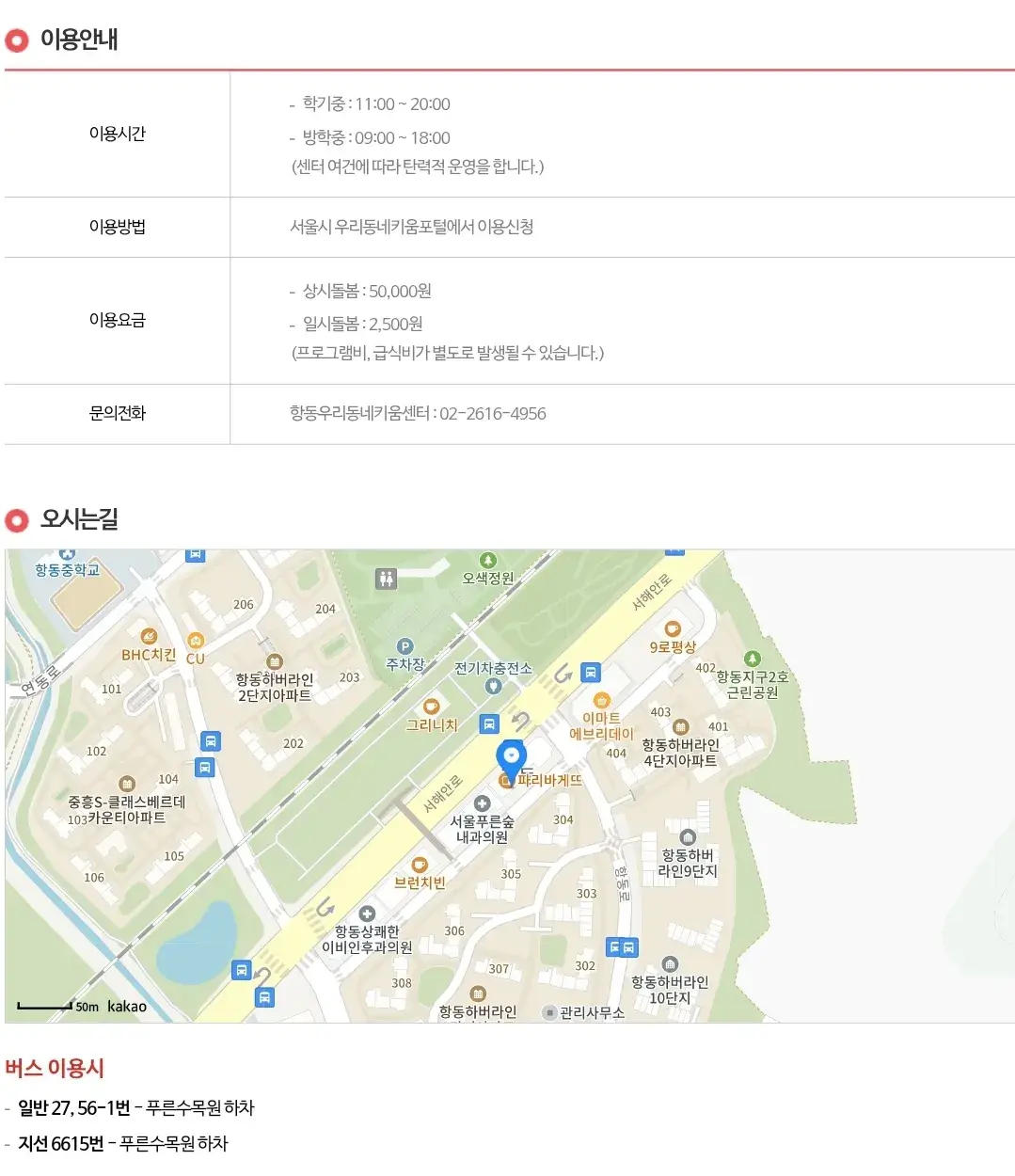Open the 이마트 에브리데이 marker
1015x1176 pixels.
(602, 701)
